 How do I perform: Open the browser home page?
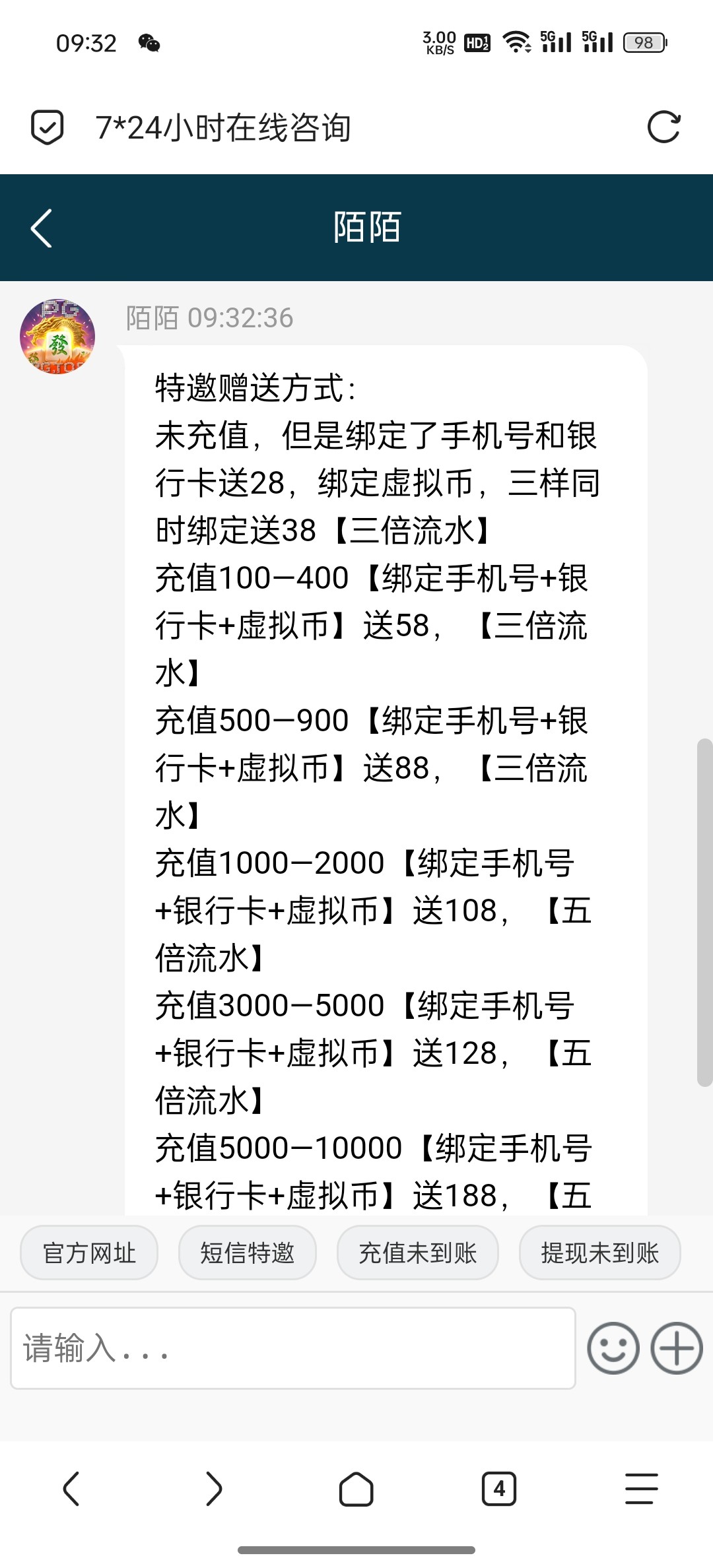356,1489
